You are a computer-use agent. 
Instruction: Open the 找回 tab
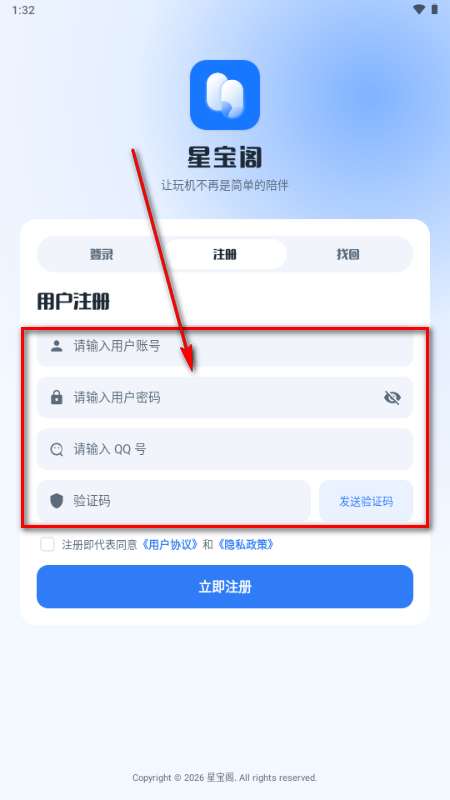348,254
